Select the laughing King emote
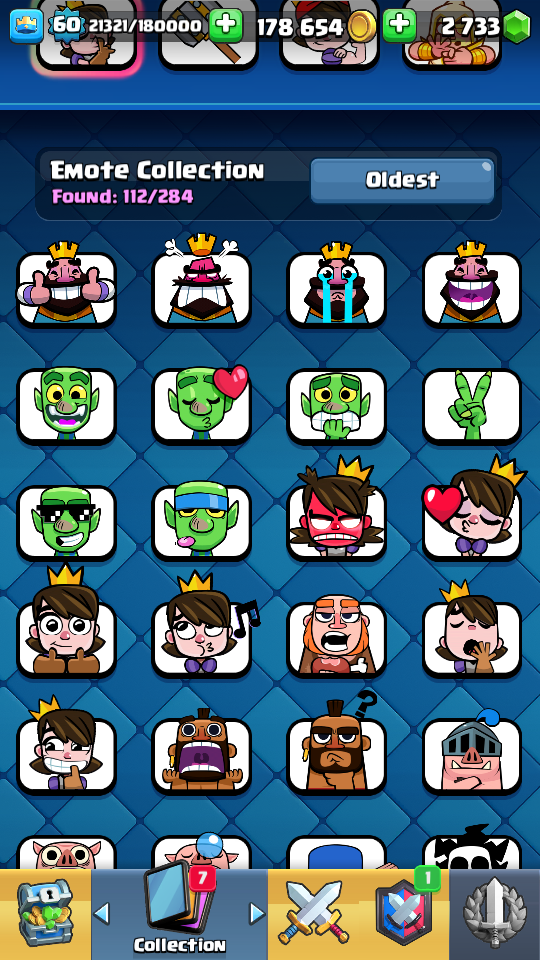This screenshot has height=960, width=540. [471, 286]
